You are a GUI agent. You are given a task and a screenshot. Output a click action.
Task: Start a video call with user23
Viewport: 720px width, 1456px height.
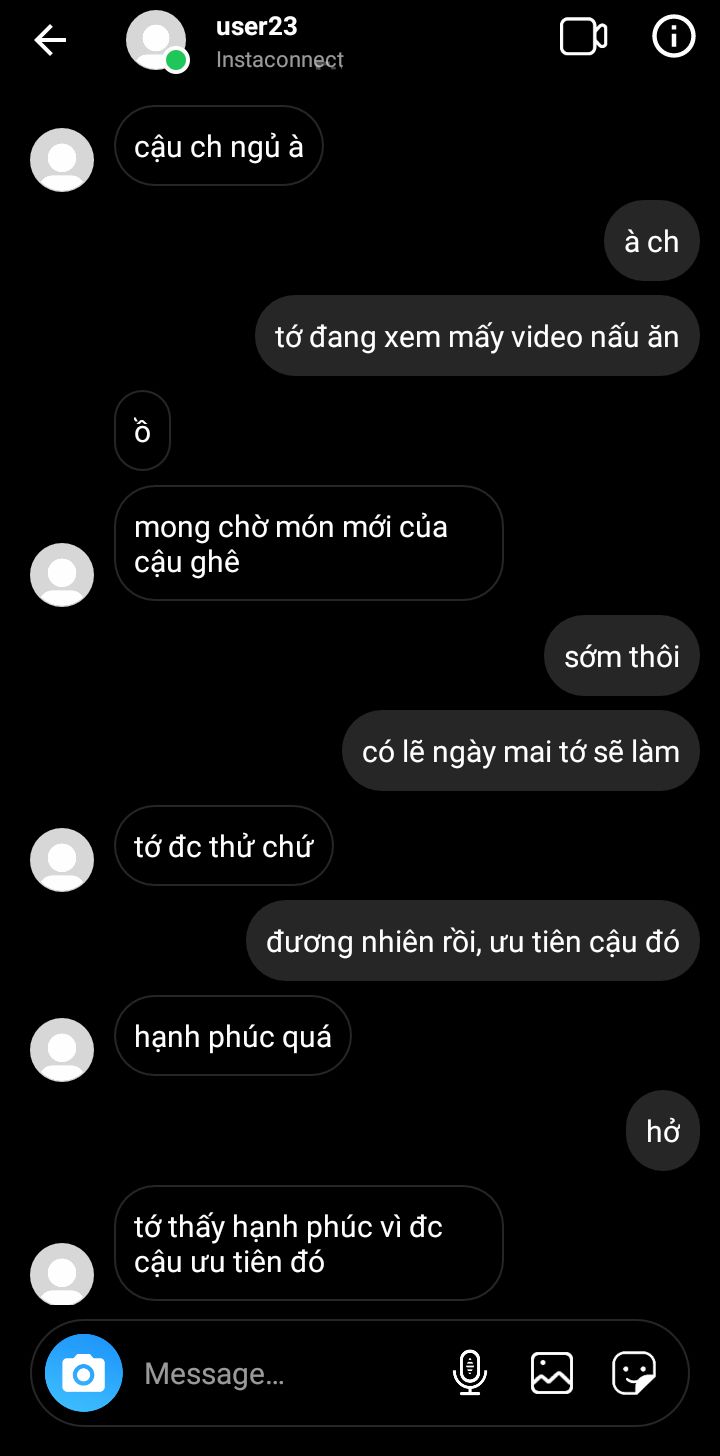pos(583,37)
